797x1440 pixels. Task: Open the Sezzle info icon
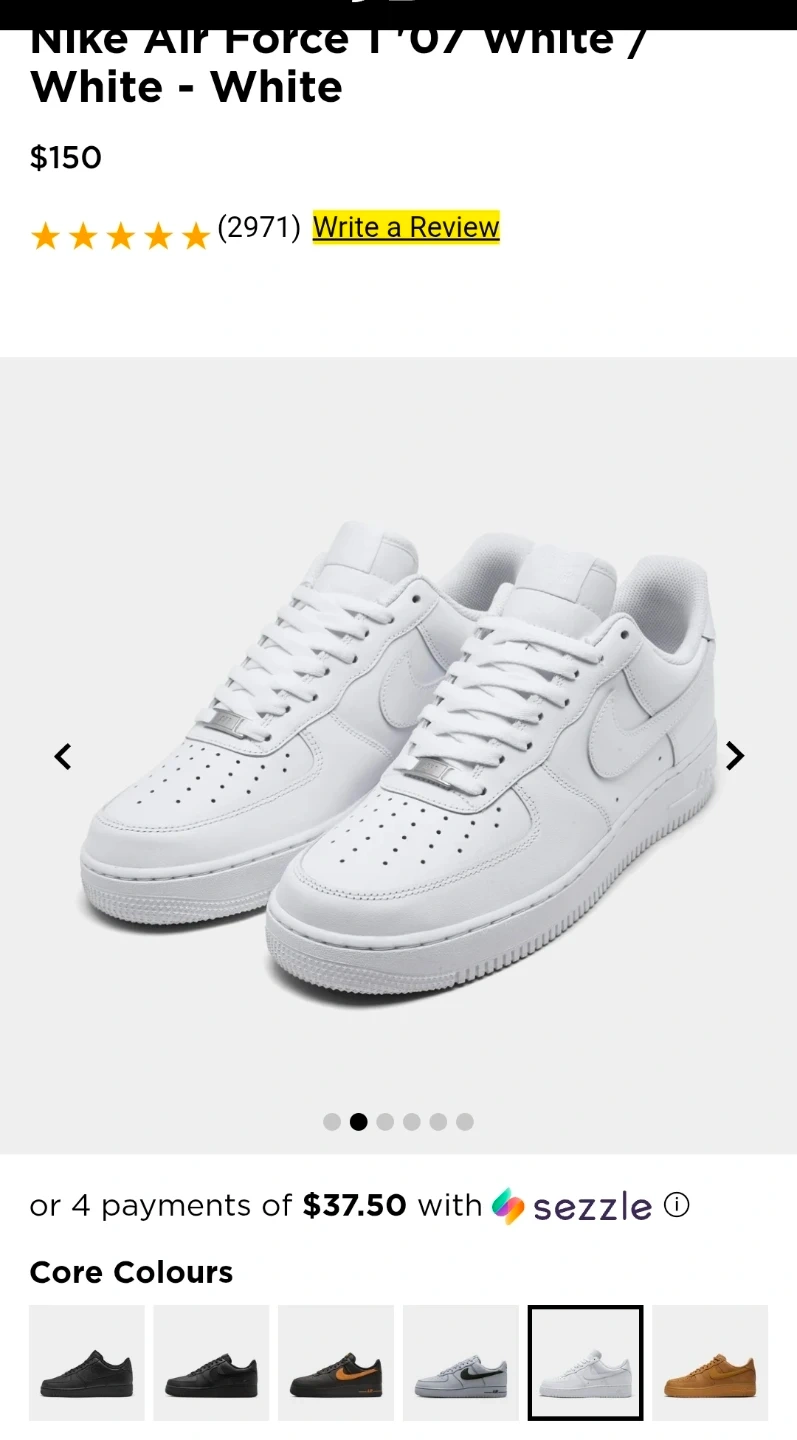pos(677,1206)
